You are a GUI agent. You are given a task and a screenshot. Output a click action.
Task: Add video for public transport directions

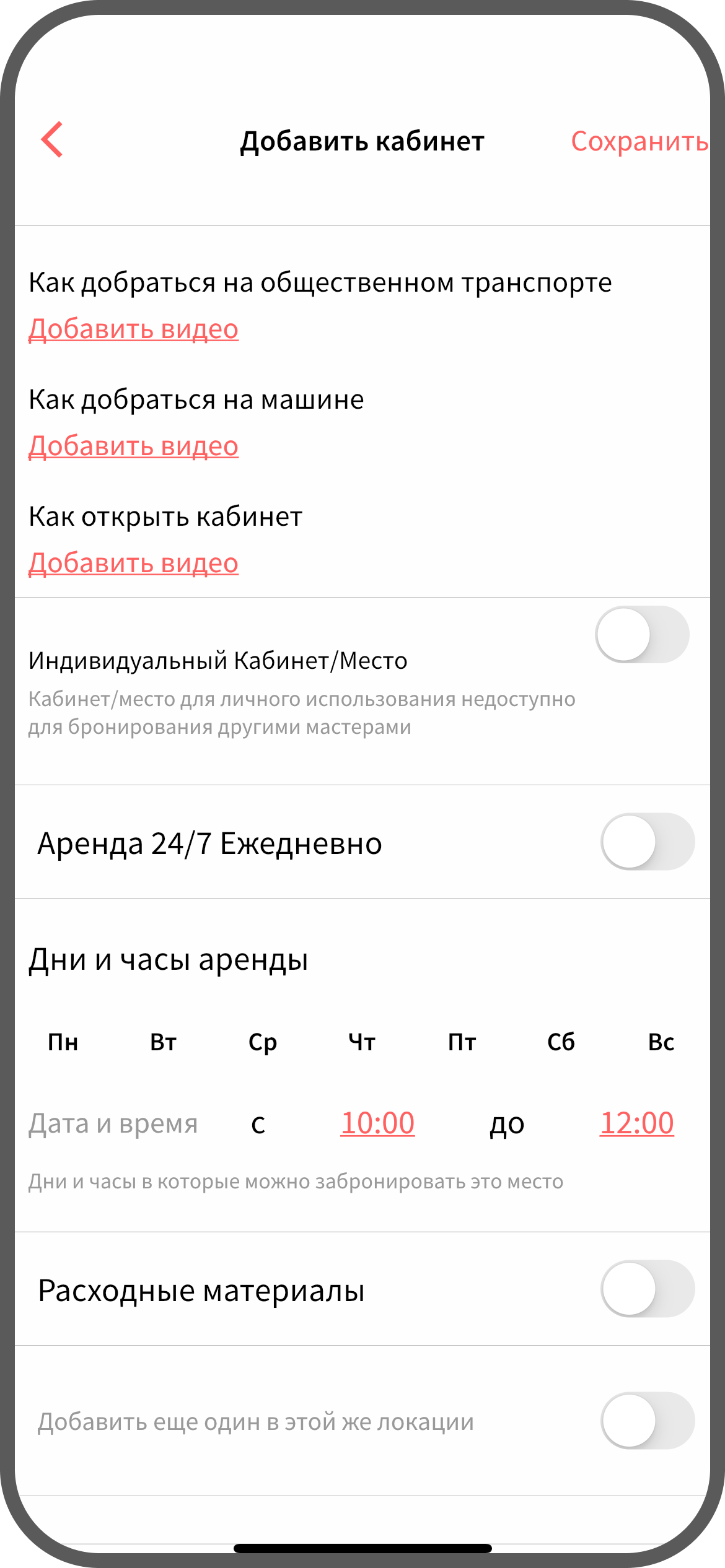(133, 329)
